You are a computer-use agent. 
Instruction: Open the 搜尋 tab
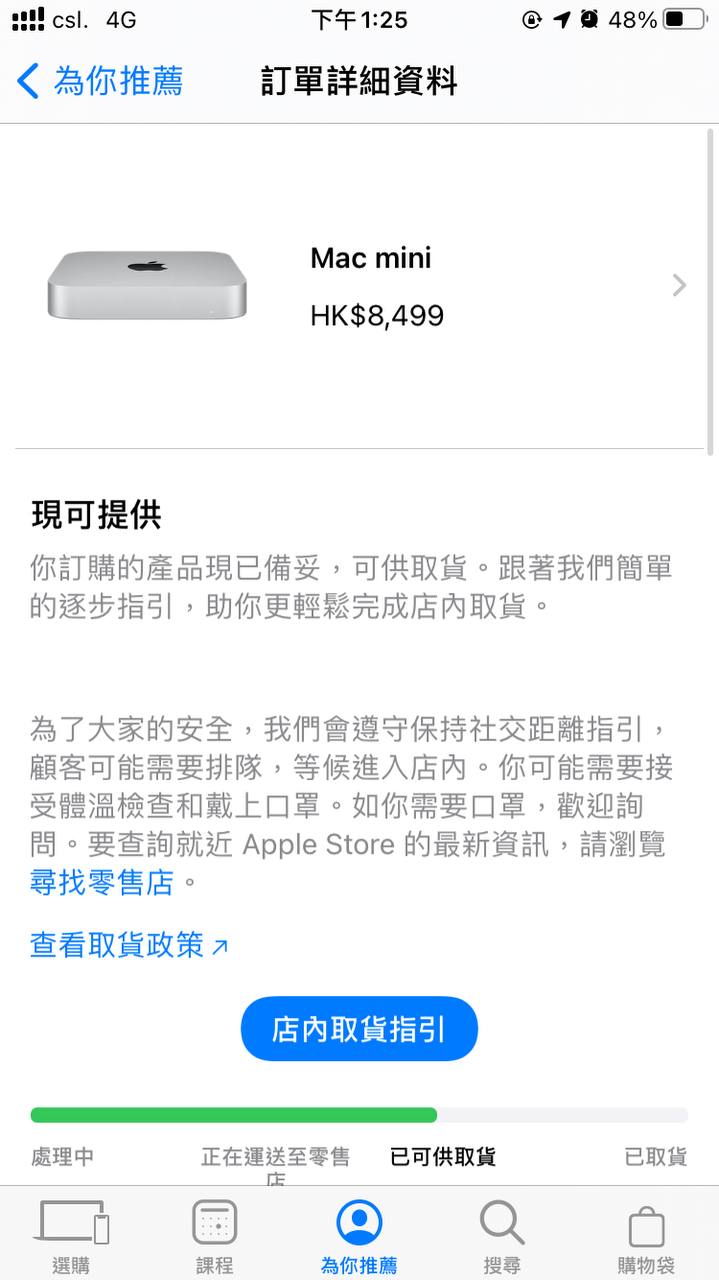coord(502,1237)
